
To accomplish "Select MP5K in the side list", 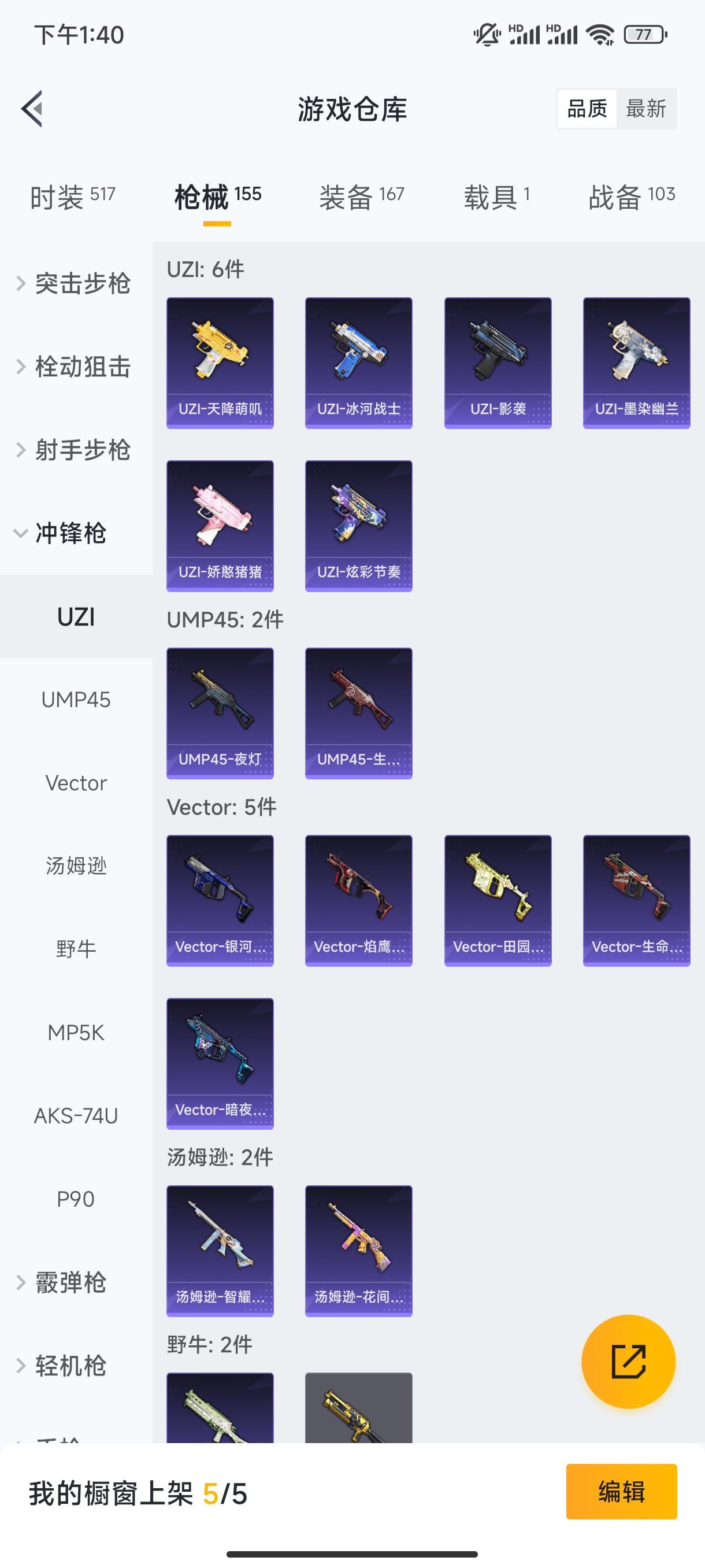I will coord(76,1033).
